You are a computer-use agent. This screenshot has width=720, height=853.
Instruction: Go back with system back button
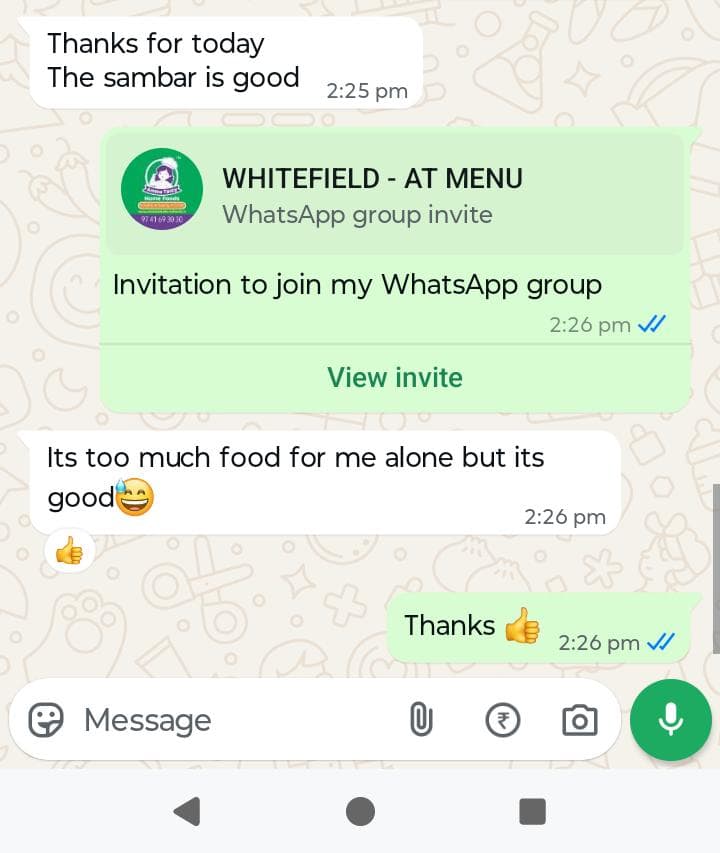(x=187, y=811)
